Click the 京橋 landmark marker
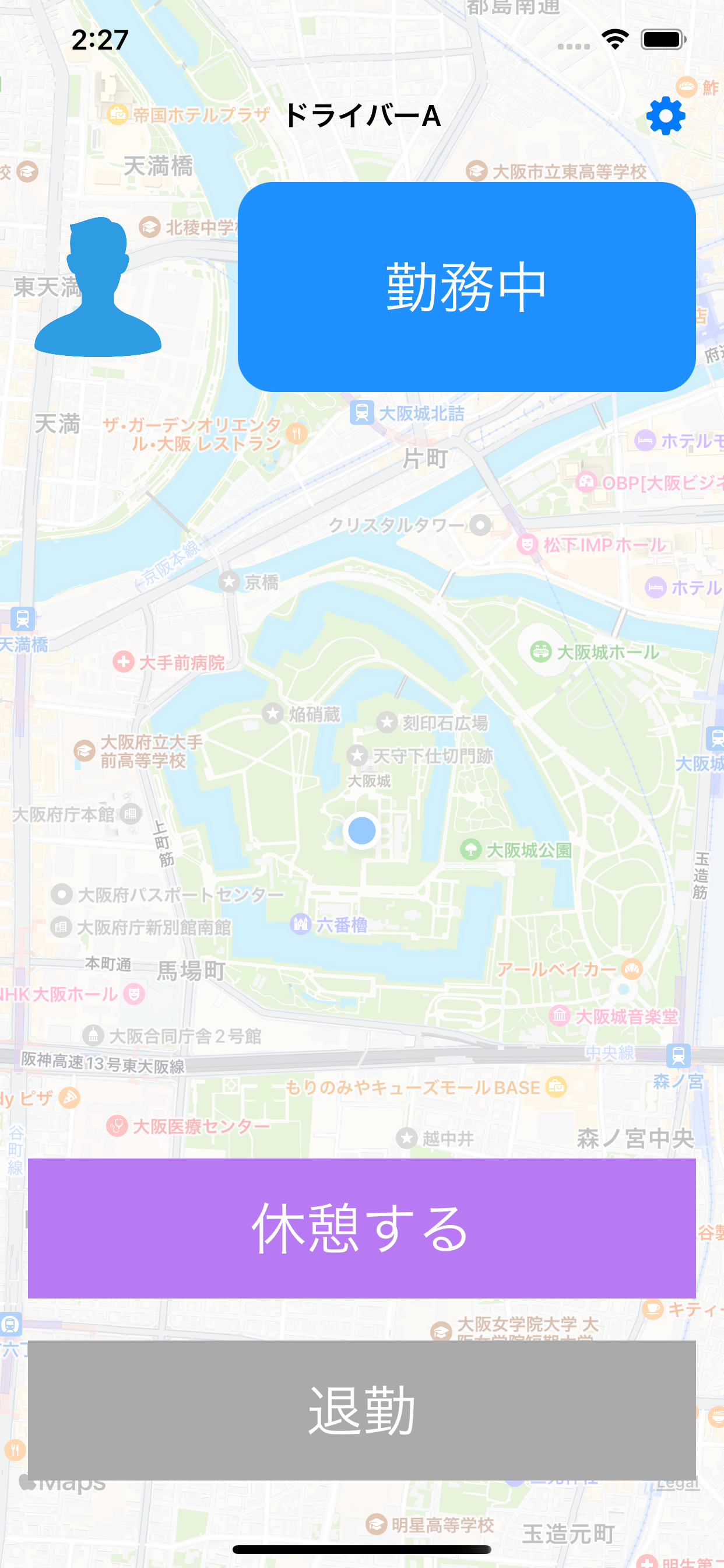724x1568 pixels. coord(228,583)
